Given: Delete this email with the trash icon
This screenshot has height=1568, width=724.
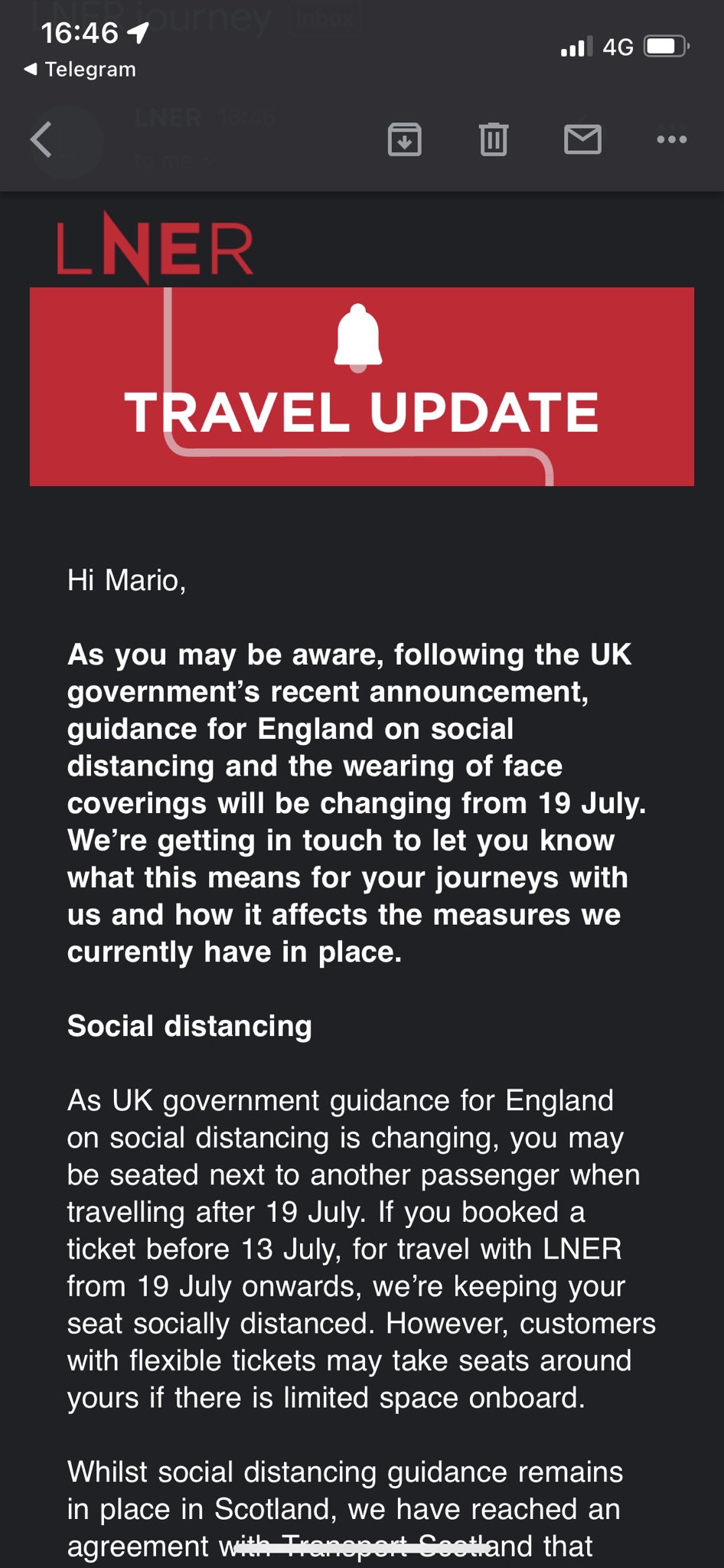Looking at the screenshot, I should 494,140.
